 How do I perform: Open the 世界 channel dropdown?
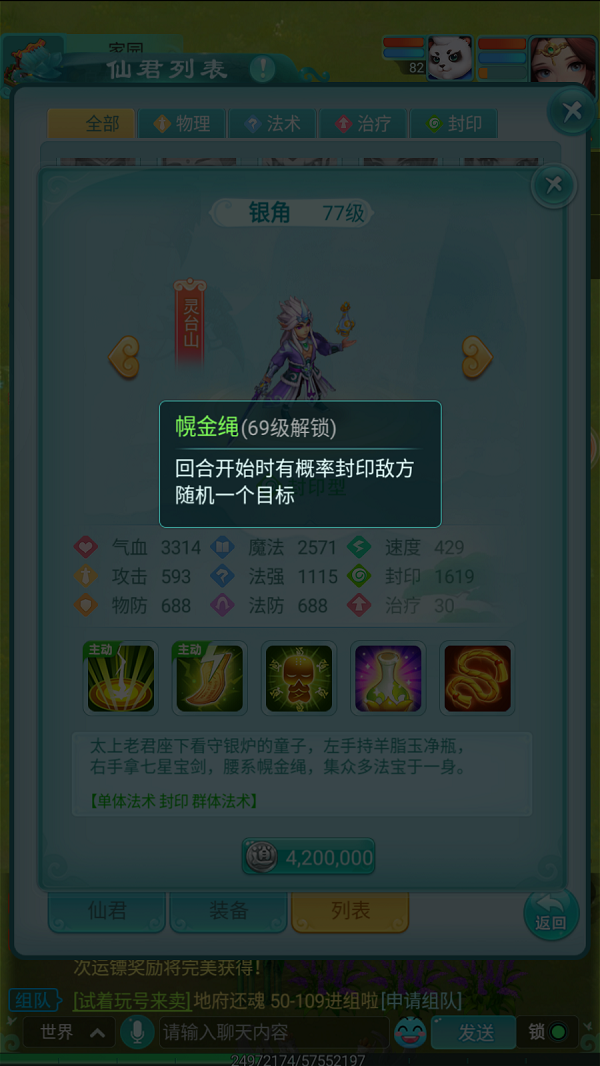(x=72, y=1032)
